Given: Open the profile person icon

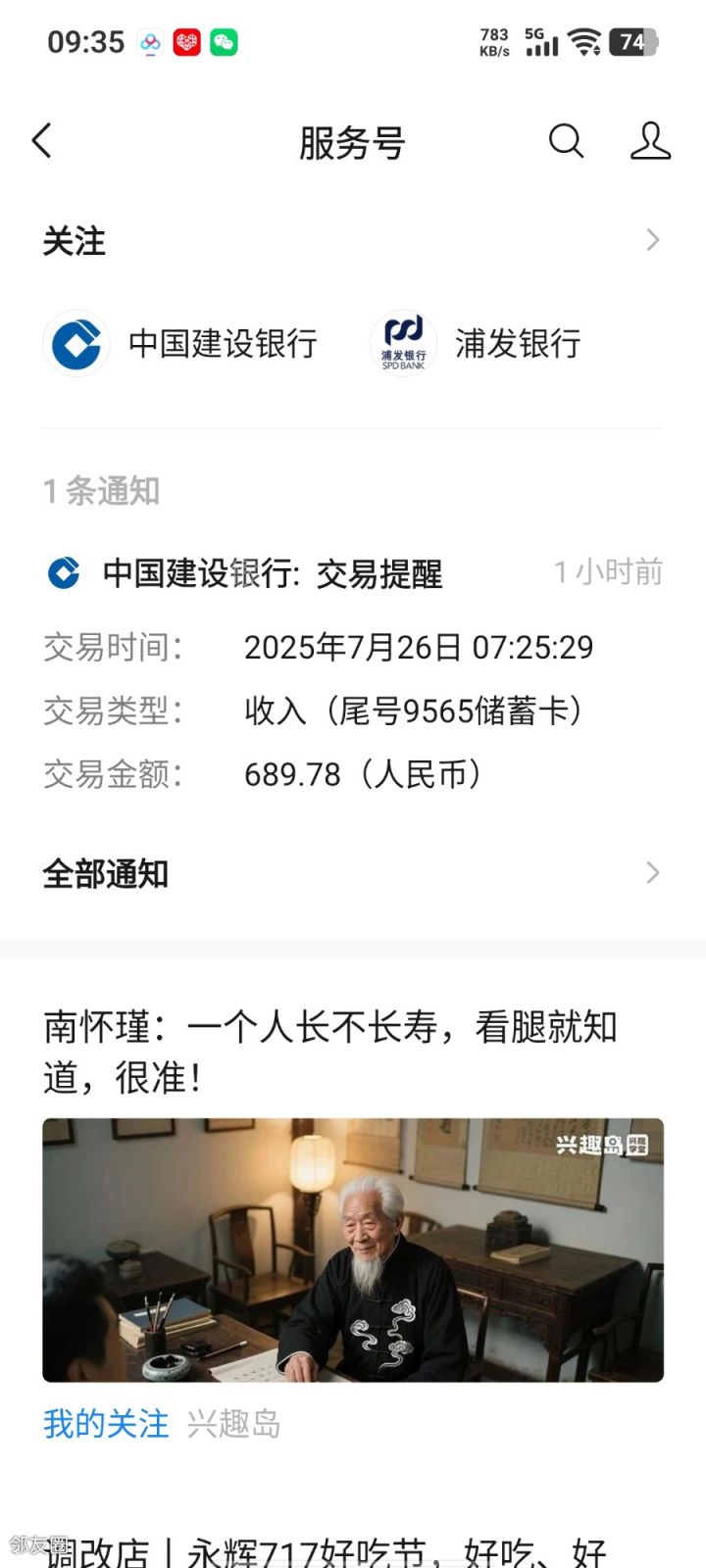Looking at the screenshot, I should (650, 141).
